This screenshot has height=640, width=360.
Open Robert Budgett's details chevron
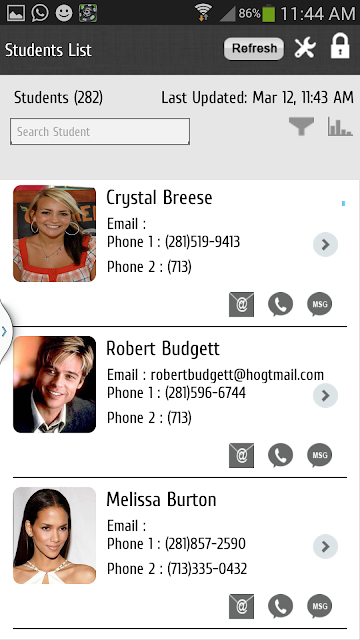(x=325, y=396)
